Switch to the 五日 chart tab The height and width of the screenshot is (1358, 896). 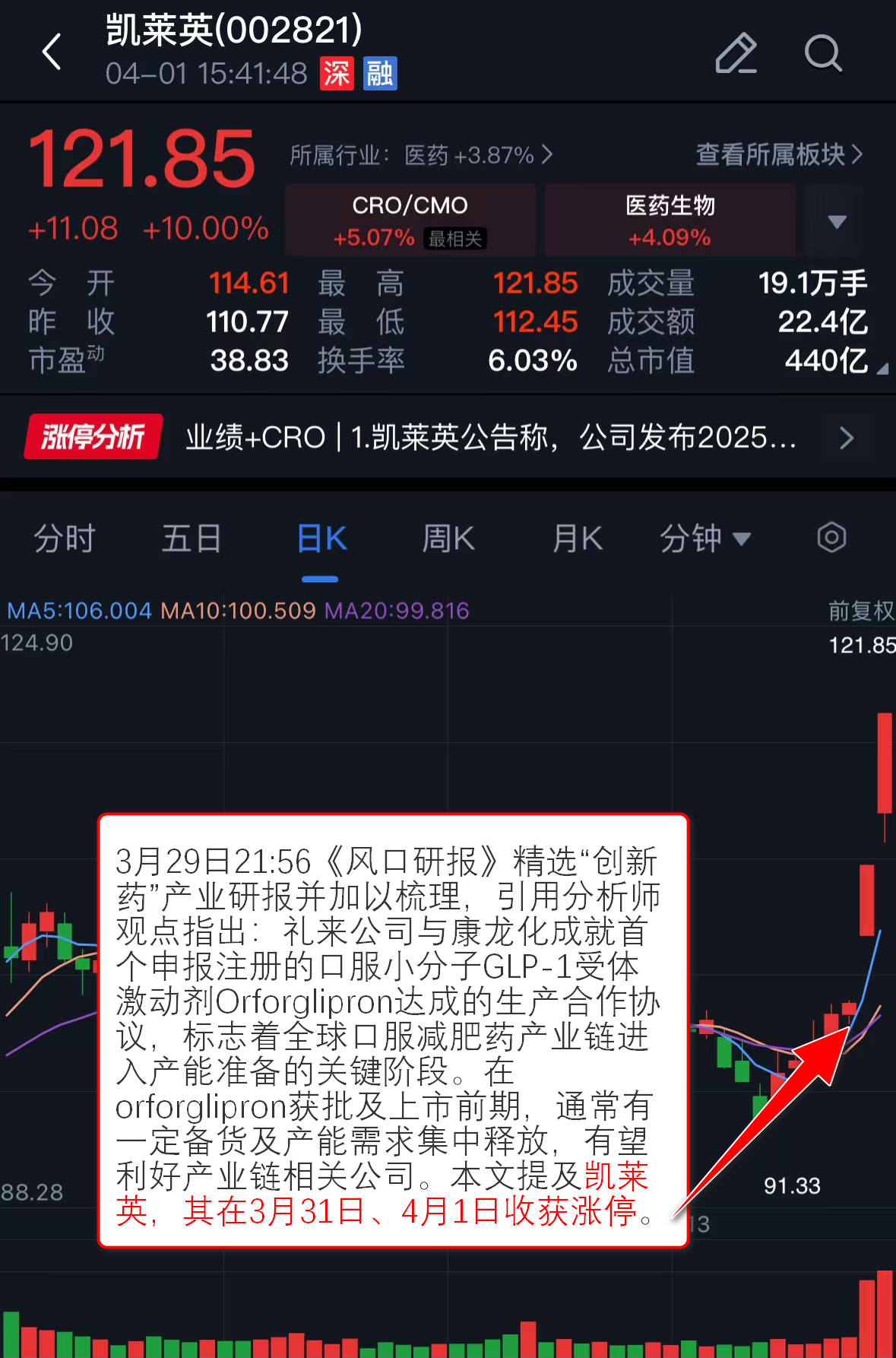click(x=191, y=539)
